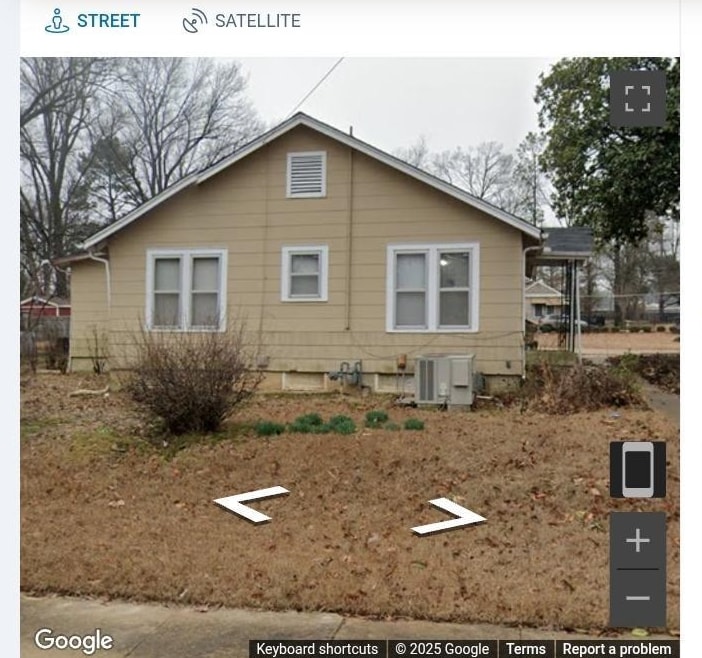
Task: Move left along the street arrow
Action: [250, 502]
